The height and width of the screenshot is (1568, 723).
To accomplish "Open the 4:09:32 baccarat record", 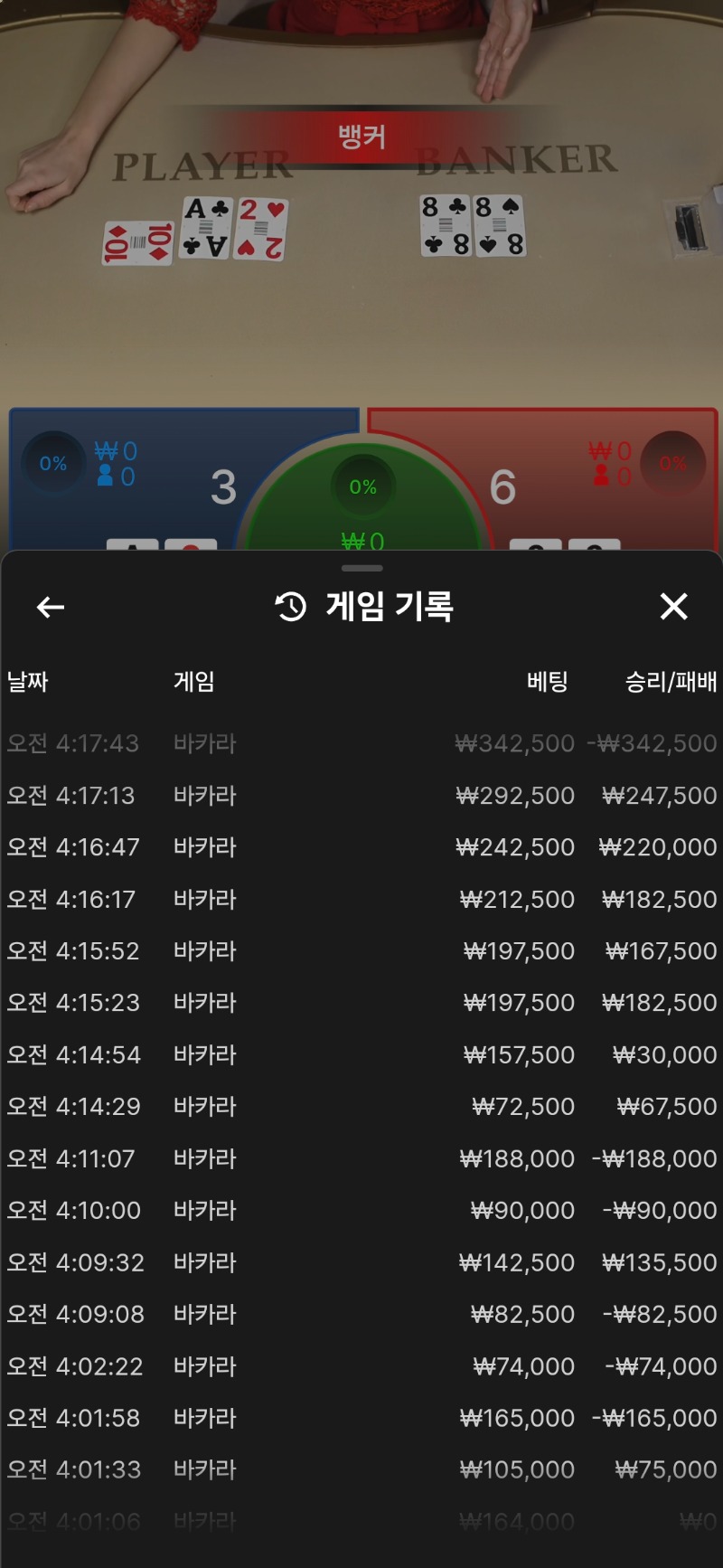I will [x=361, y=1263].
